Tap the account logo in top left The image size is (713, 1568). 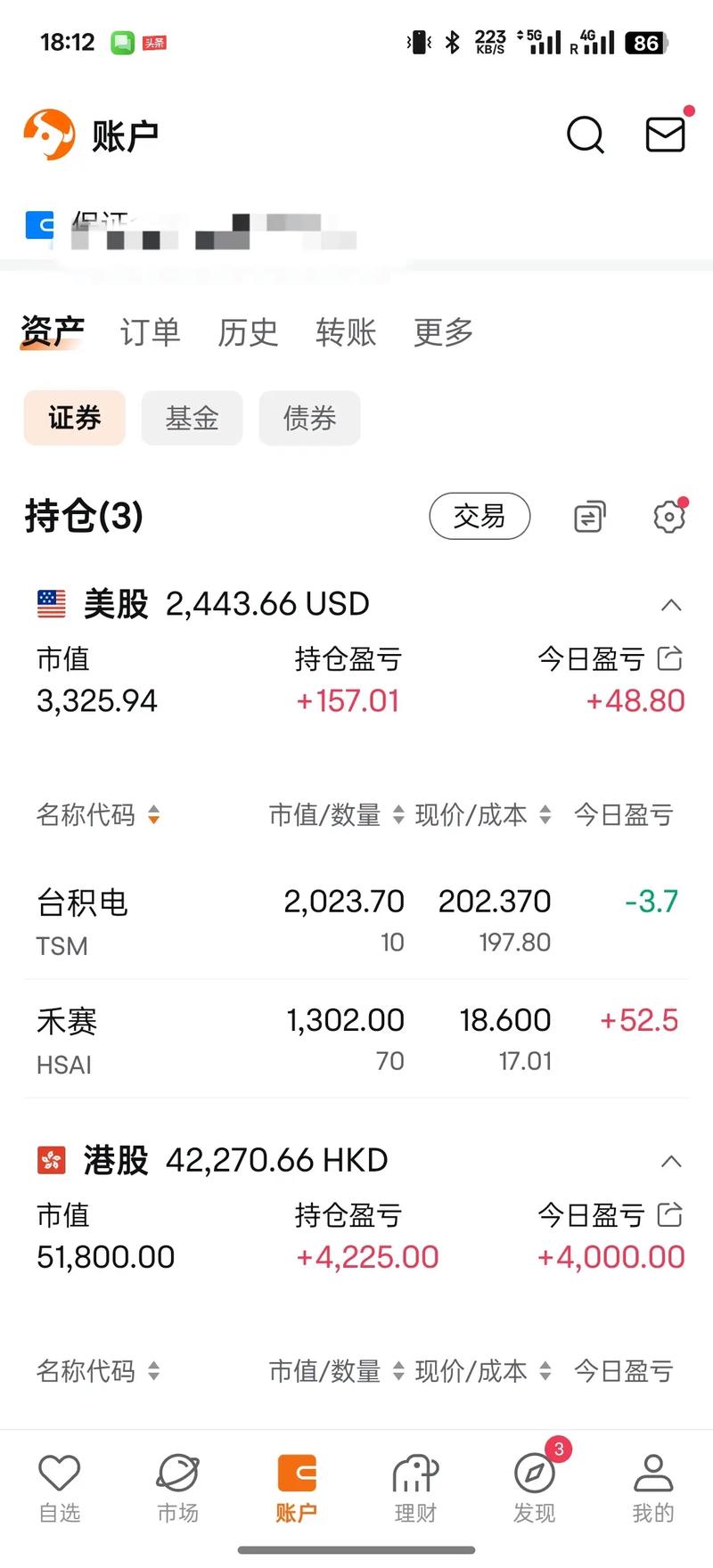pos(49,135)
